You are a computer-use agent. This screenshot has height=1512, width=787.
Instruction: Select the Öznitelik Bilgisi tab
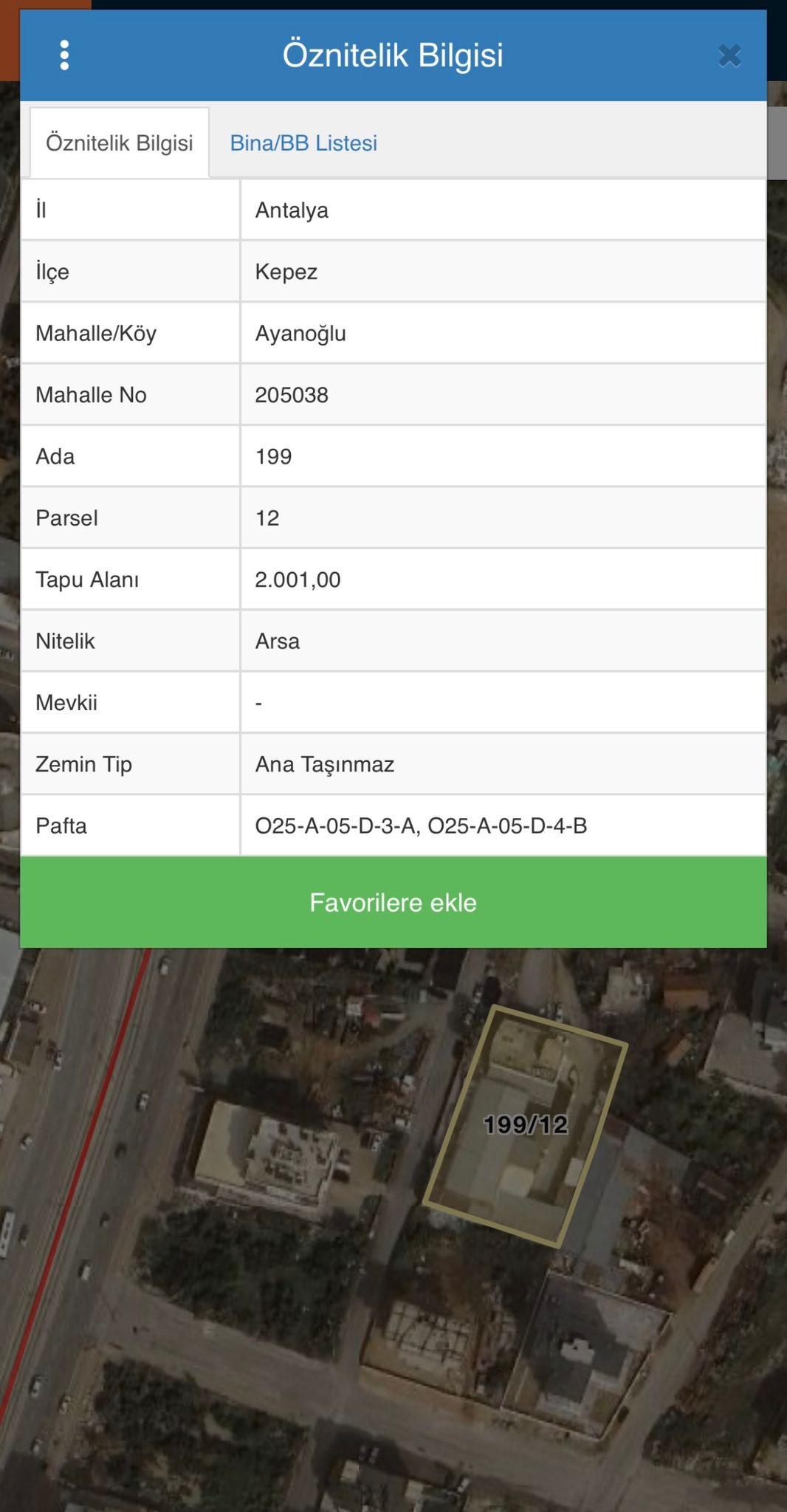coord(120,142)
